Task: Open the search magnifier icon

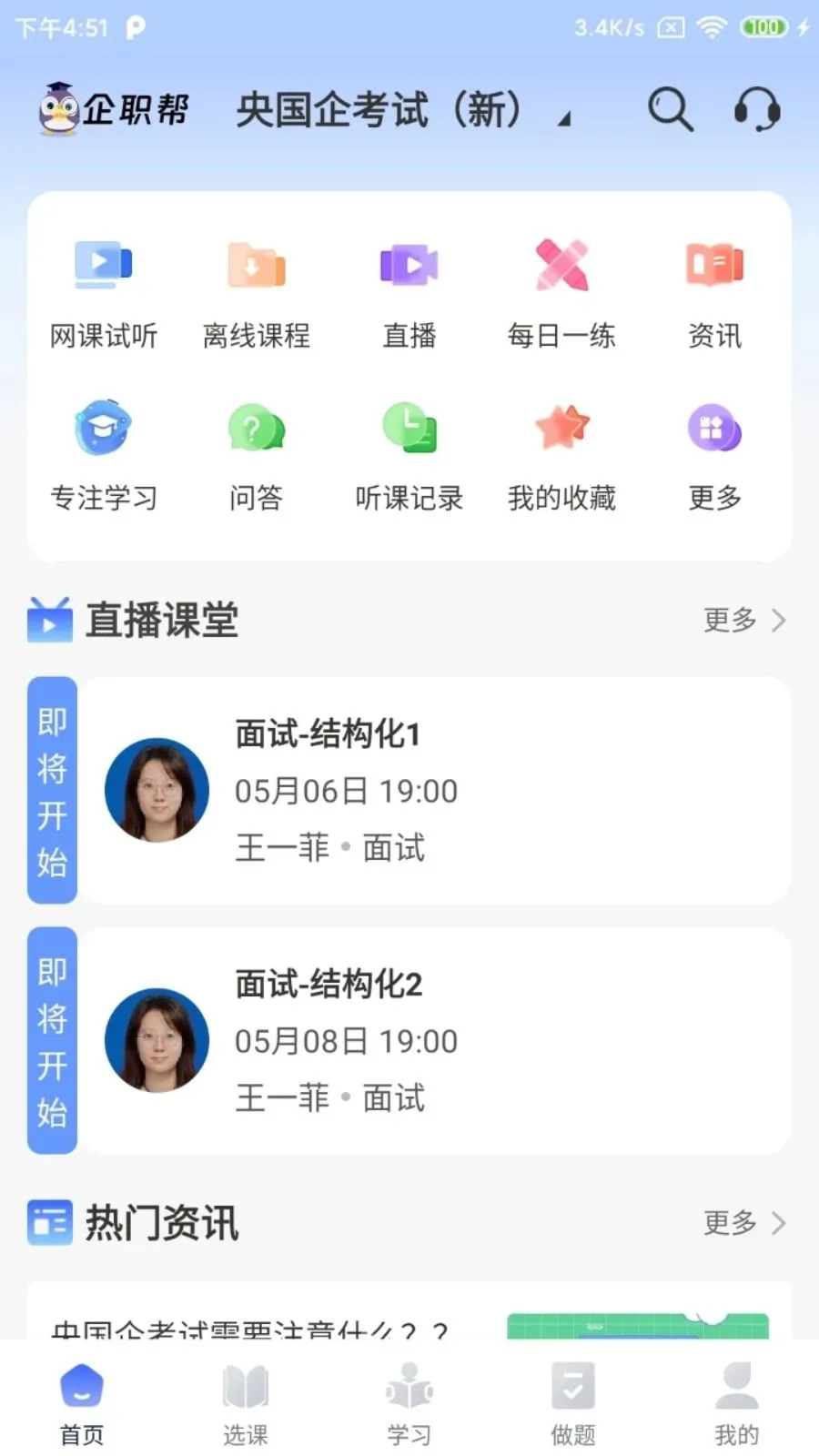Action: [x=671, y=110]
